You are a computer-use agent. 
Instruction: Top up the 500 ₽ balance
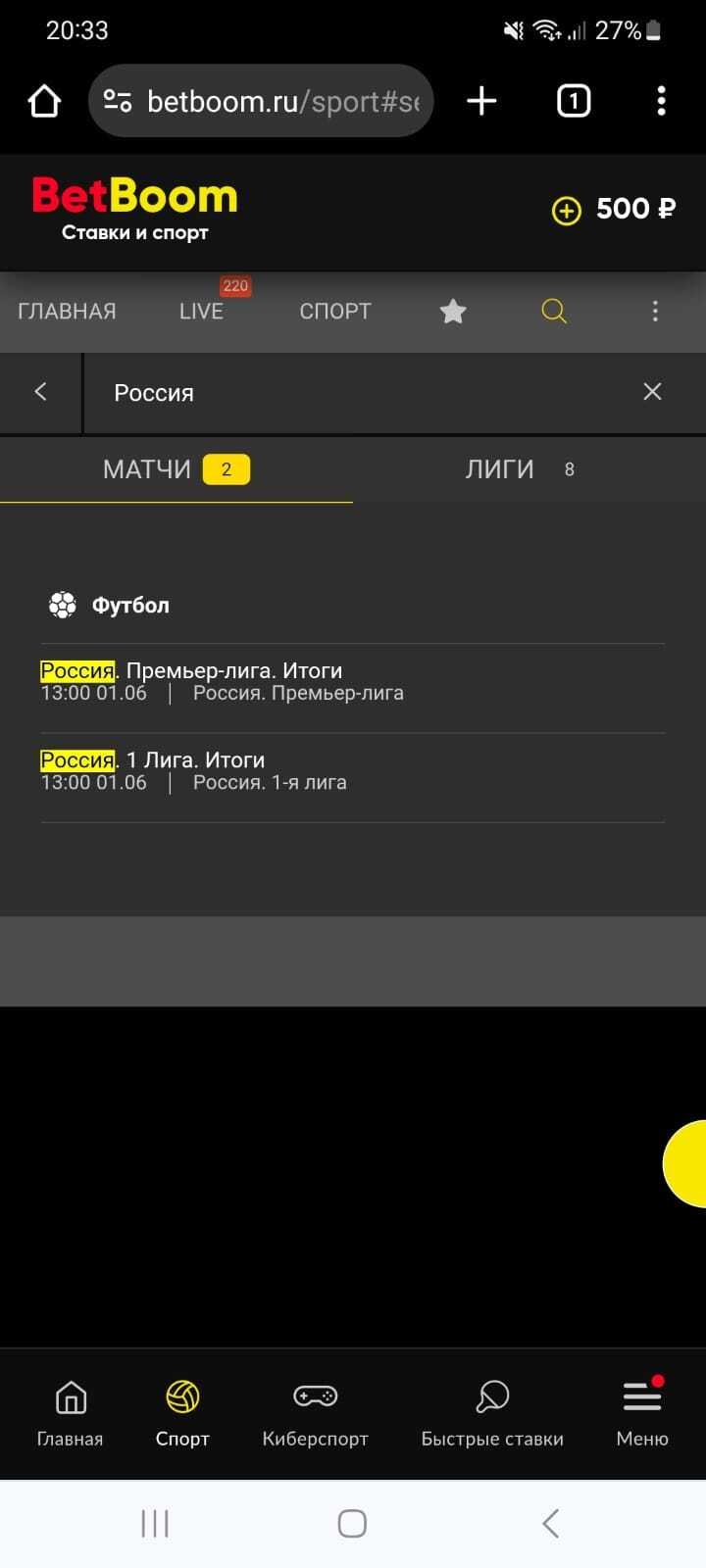(x=567, y=210)
